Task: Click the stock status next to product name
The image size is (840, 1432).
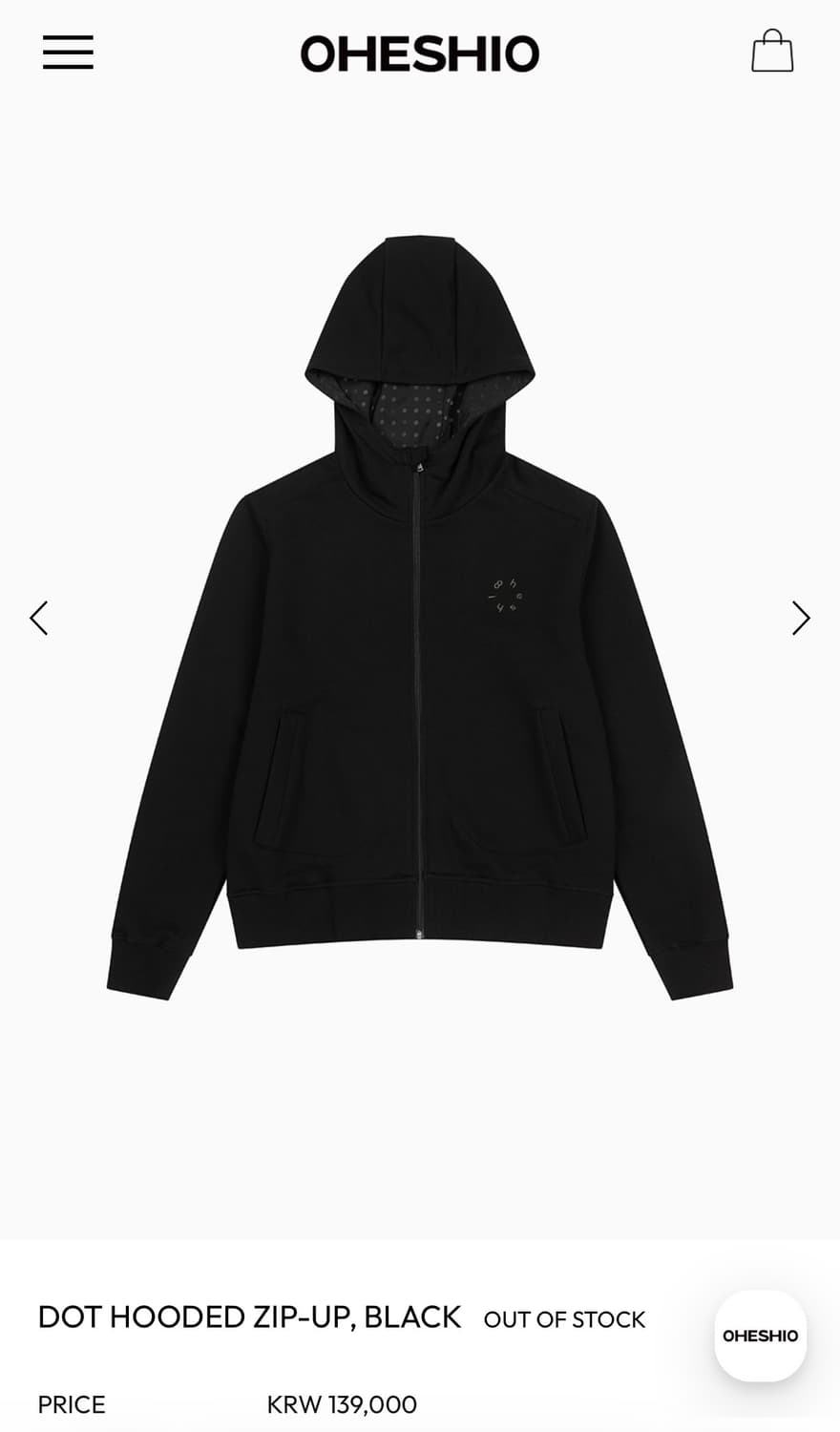Action: pyautogui.click(x=563, y=1318)
